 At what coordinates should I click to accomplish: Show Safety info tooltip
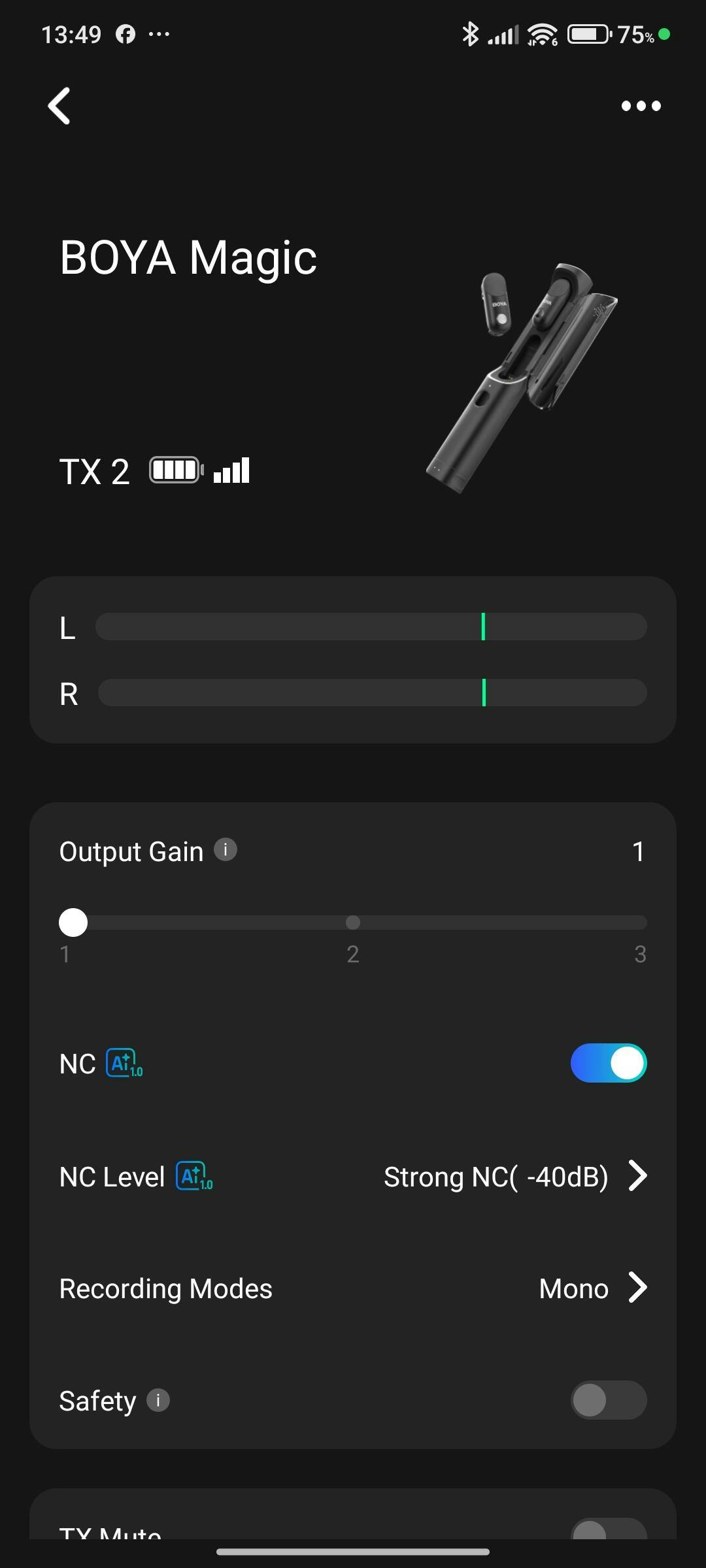[158, 1400]
